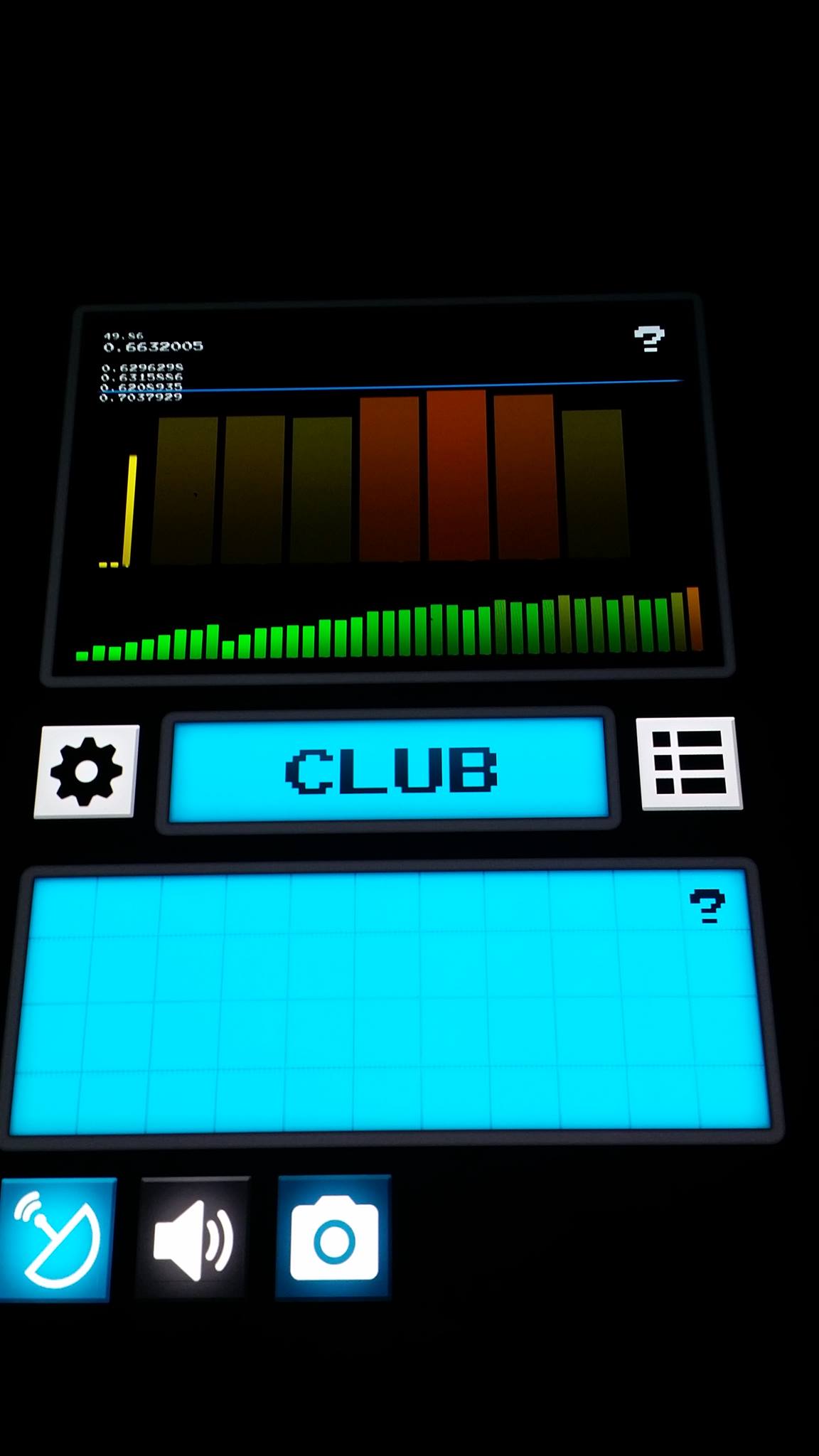Toggle the speaker sound button
This screenshot has height=1456, width=819.
pos(193,1238)
